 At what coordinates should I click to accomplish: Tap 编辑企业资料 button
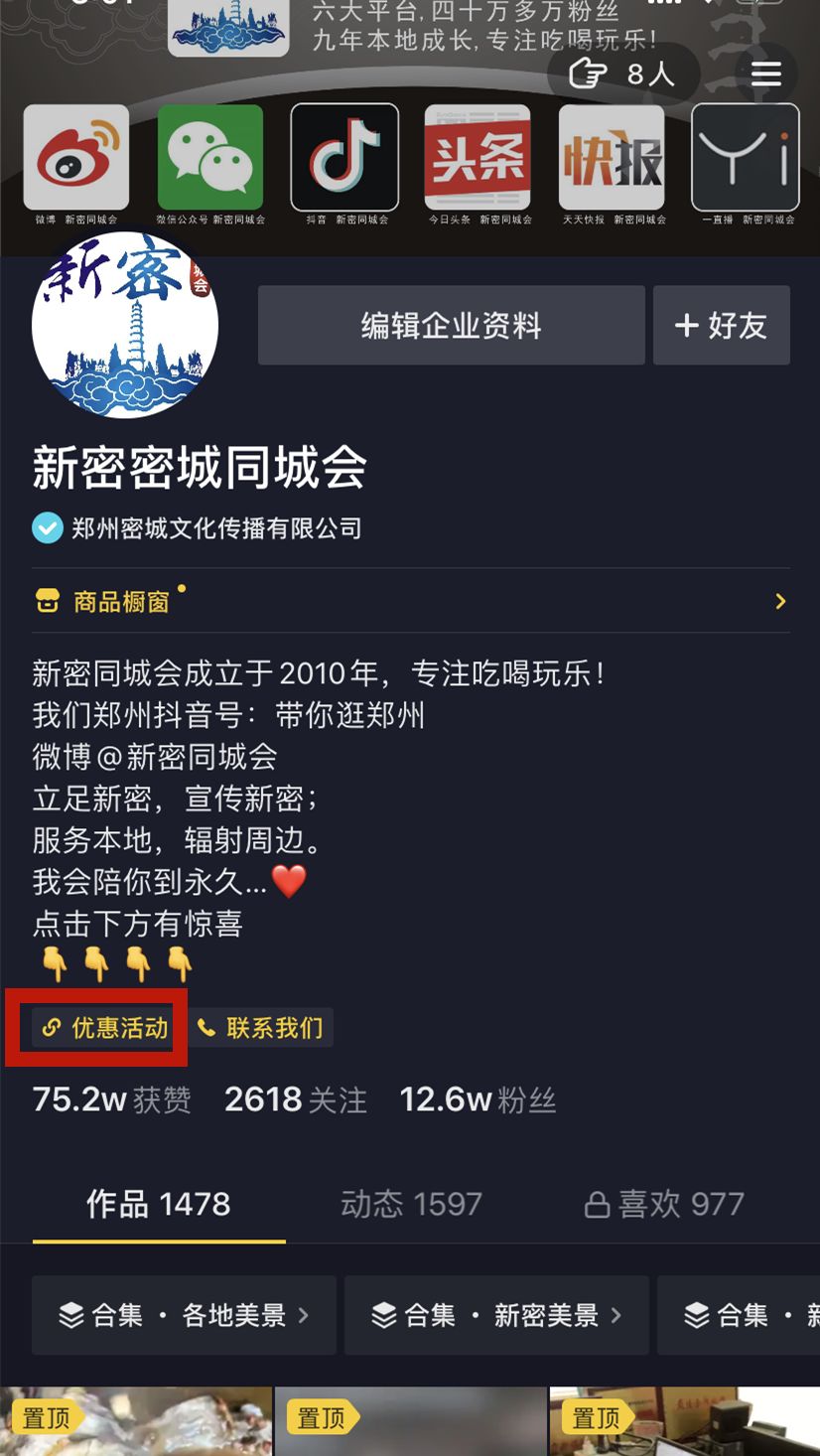coord(451,326)
